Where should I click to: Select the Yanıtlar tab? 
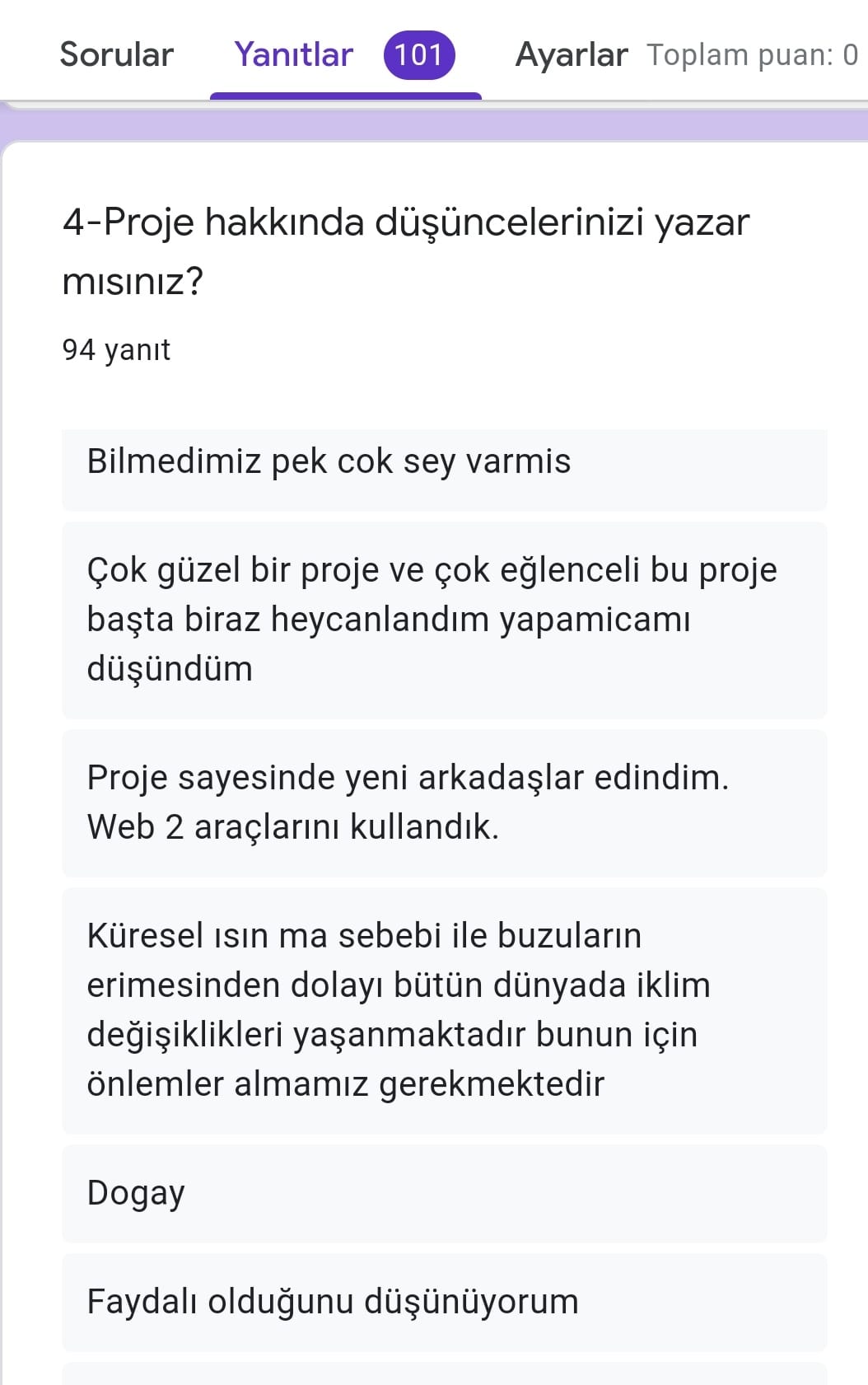tap(292, 54)
